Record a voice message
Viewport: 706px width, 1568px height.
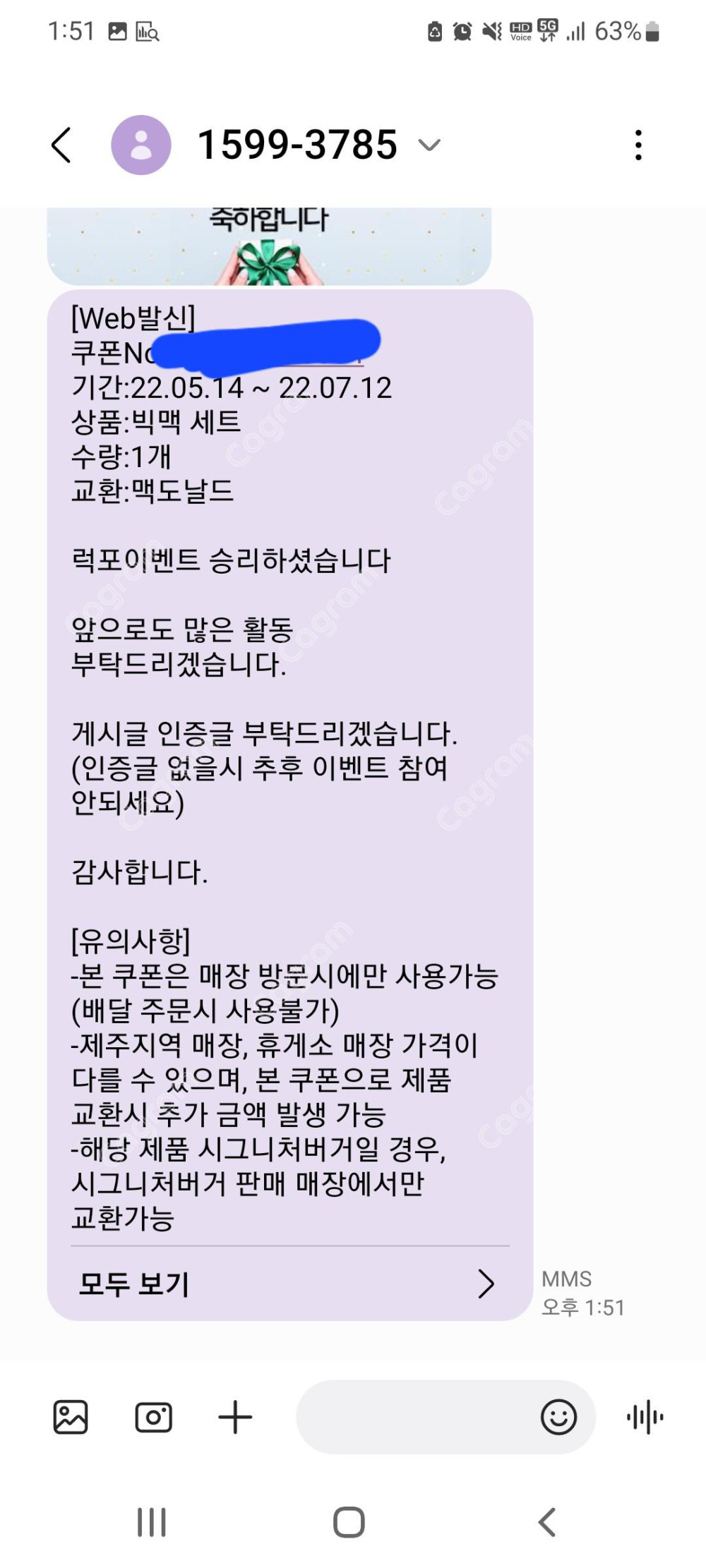[645, 1417]
